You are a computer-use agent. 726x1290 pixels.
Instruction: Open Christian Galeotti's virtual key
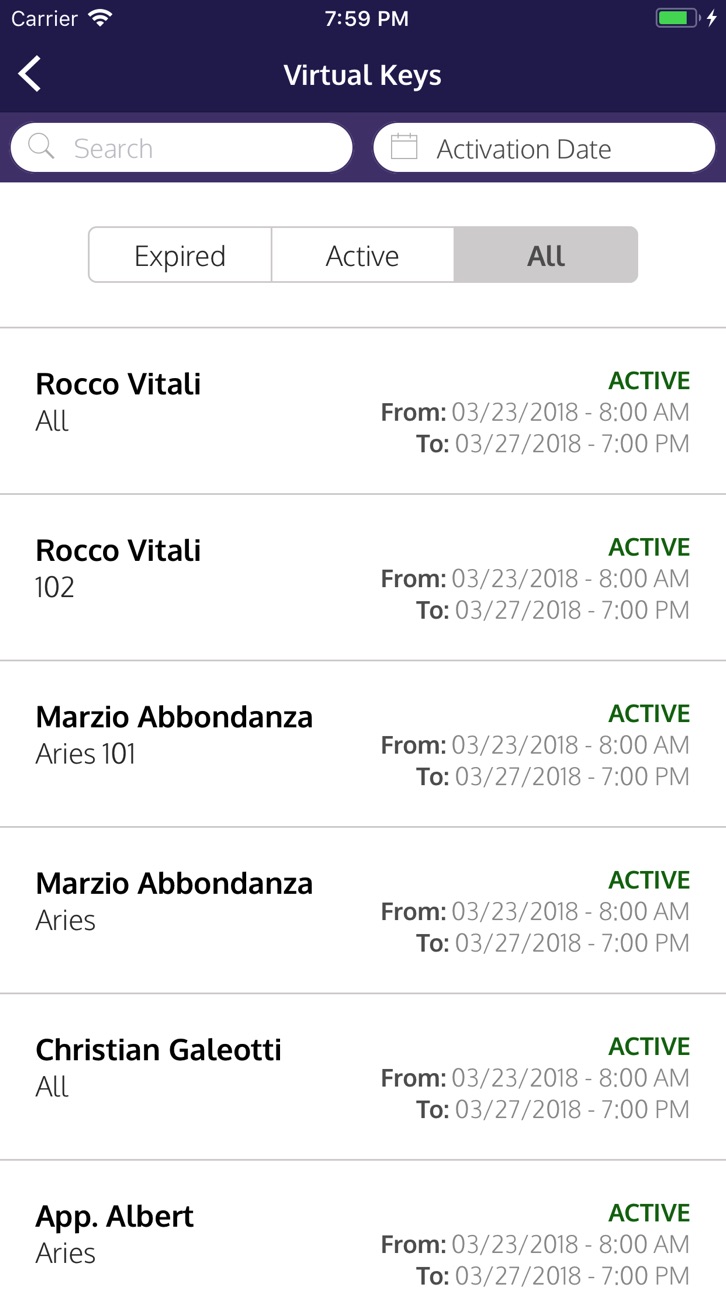click(x=363, y=1077)
